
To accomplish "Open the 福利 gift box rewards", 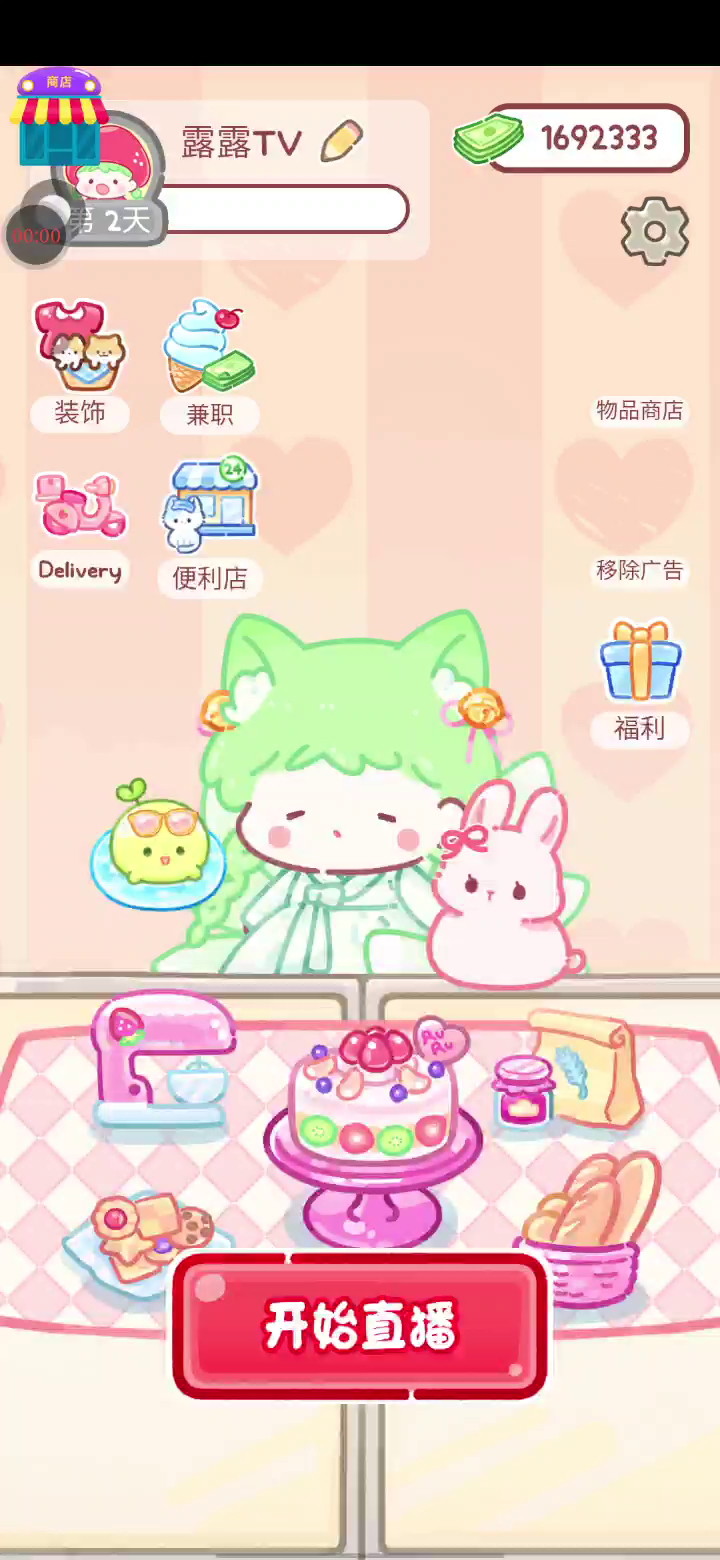I will pos(640,680).
